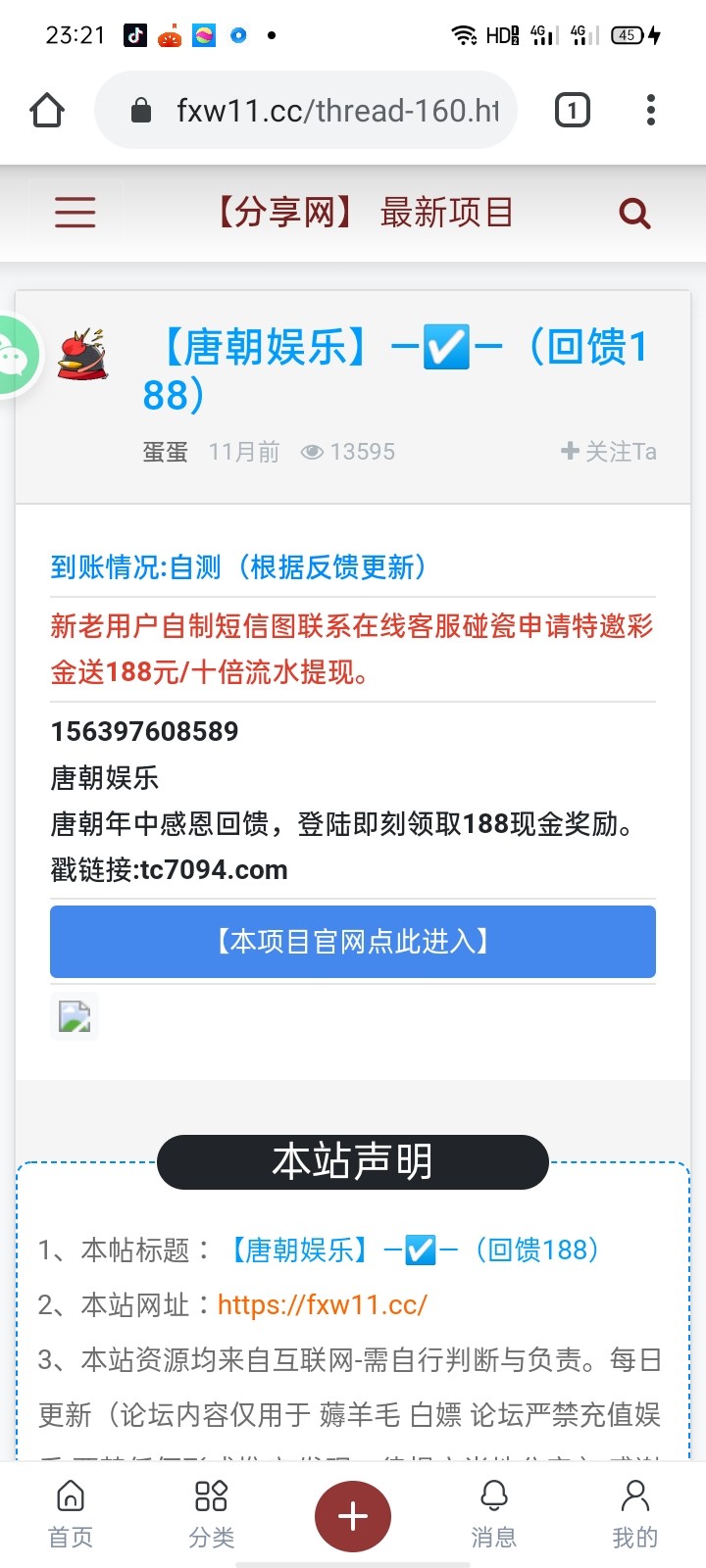Open the floating WeChat icon
This screenshot has width=706, height=1568.
[x=14, y=357]
